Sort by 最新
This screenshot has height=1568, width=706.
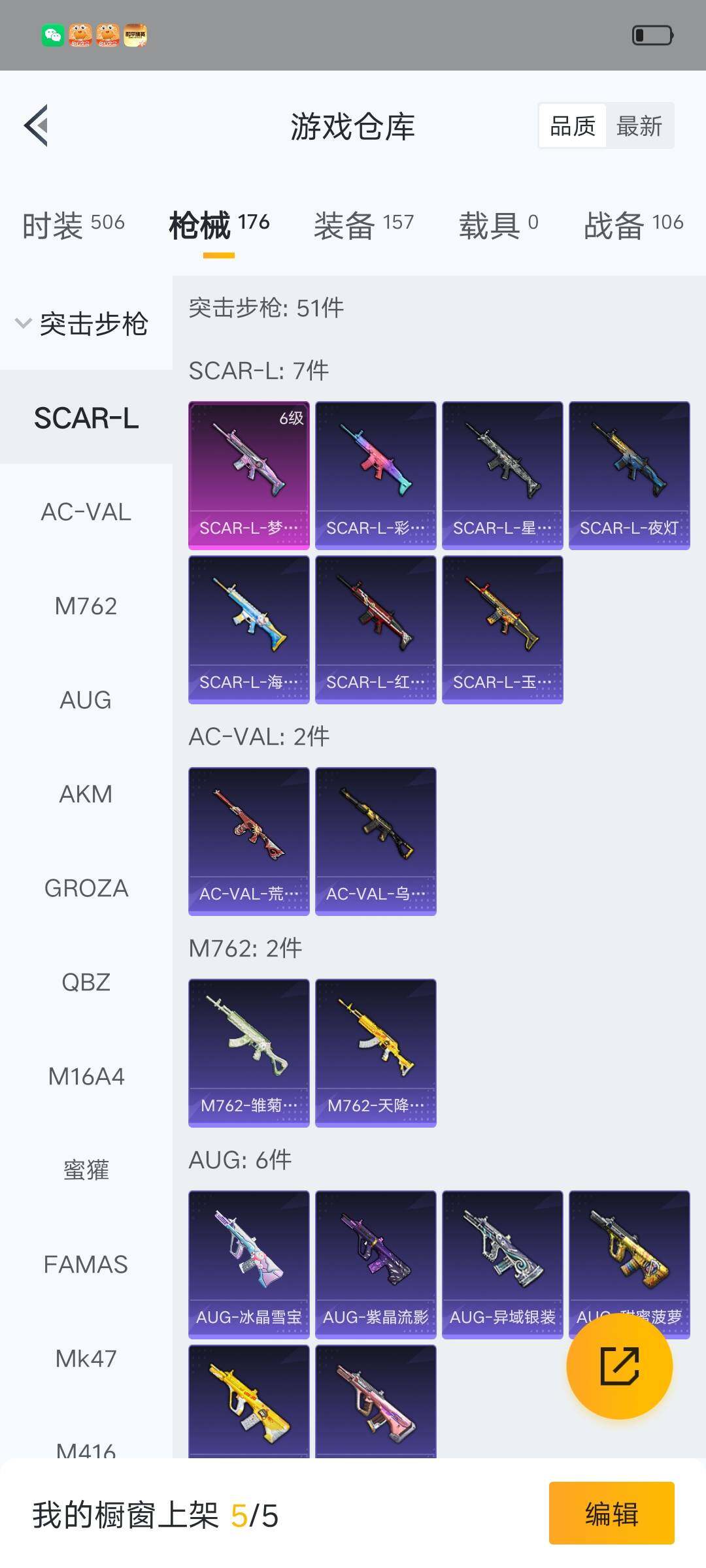tap(639, 126)
